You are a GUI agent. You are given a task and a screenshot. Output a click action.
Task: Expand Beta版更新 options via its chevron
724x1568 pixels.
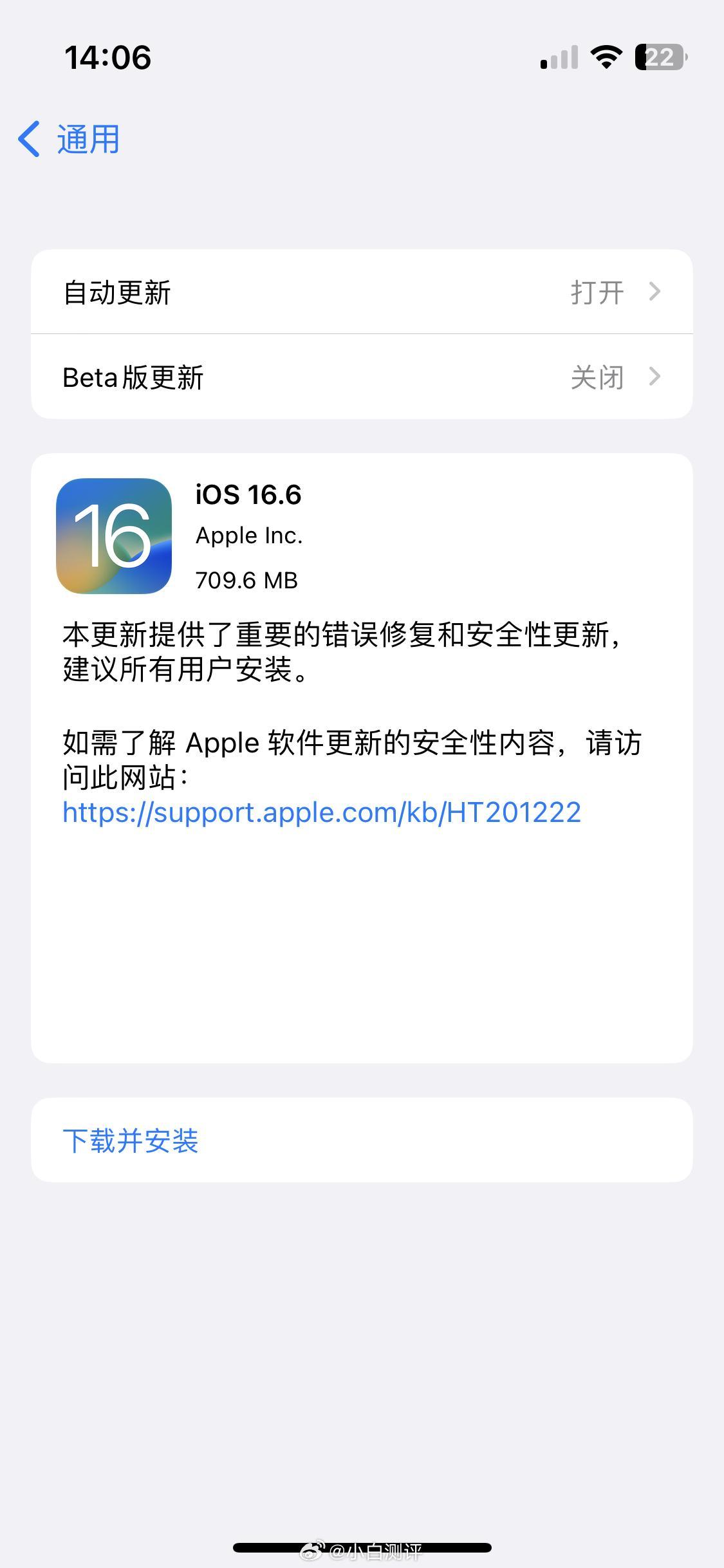pos(655,377)
